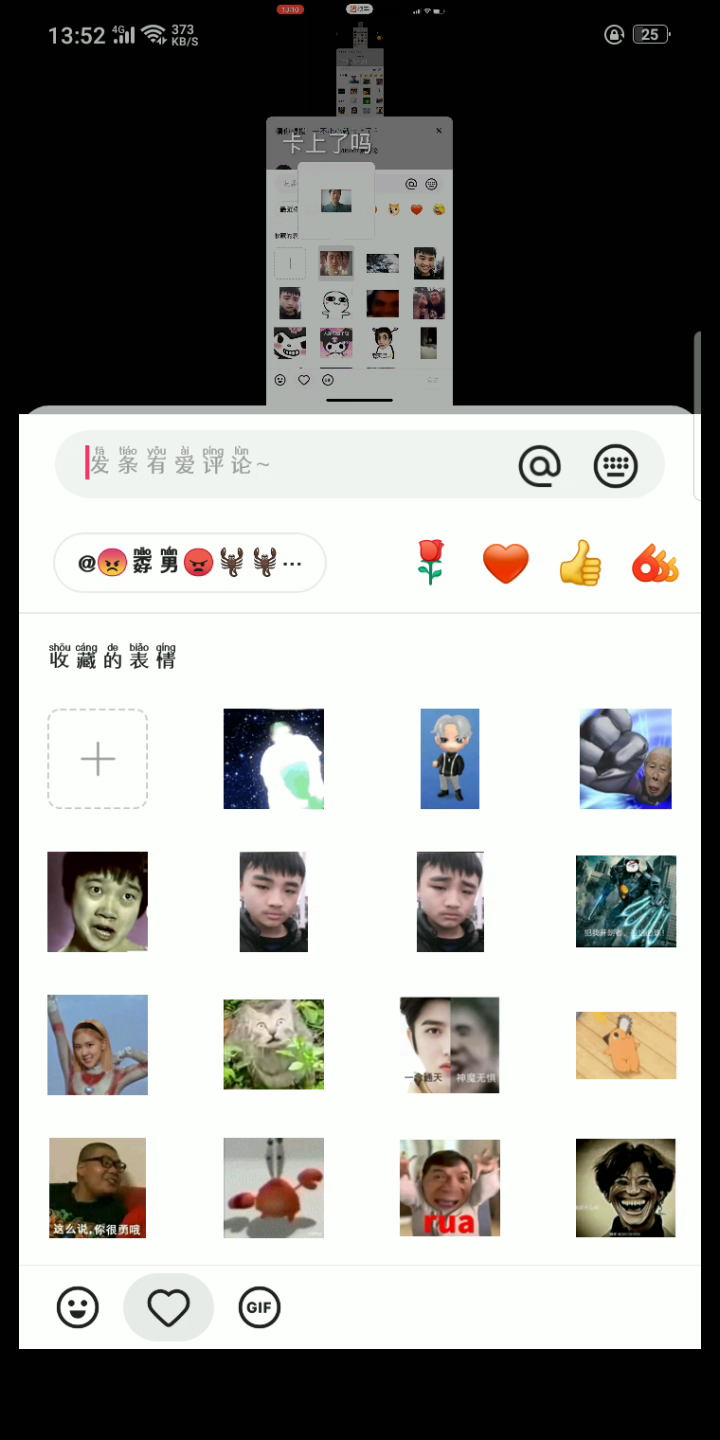Insert the red heart emoji
The height and width of the screenshot is (1440, 720).
click(506, 563)
